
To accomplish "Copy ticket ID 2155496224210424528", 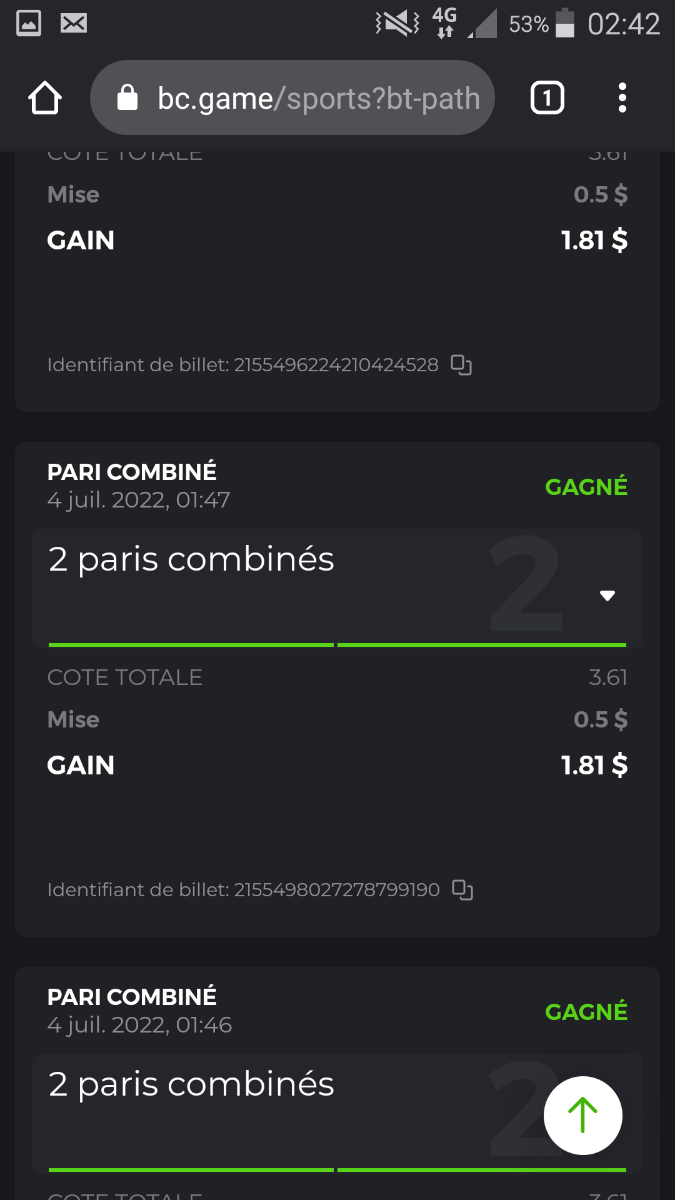I will 461,365.
